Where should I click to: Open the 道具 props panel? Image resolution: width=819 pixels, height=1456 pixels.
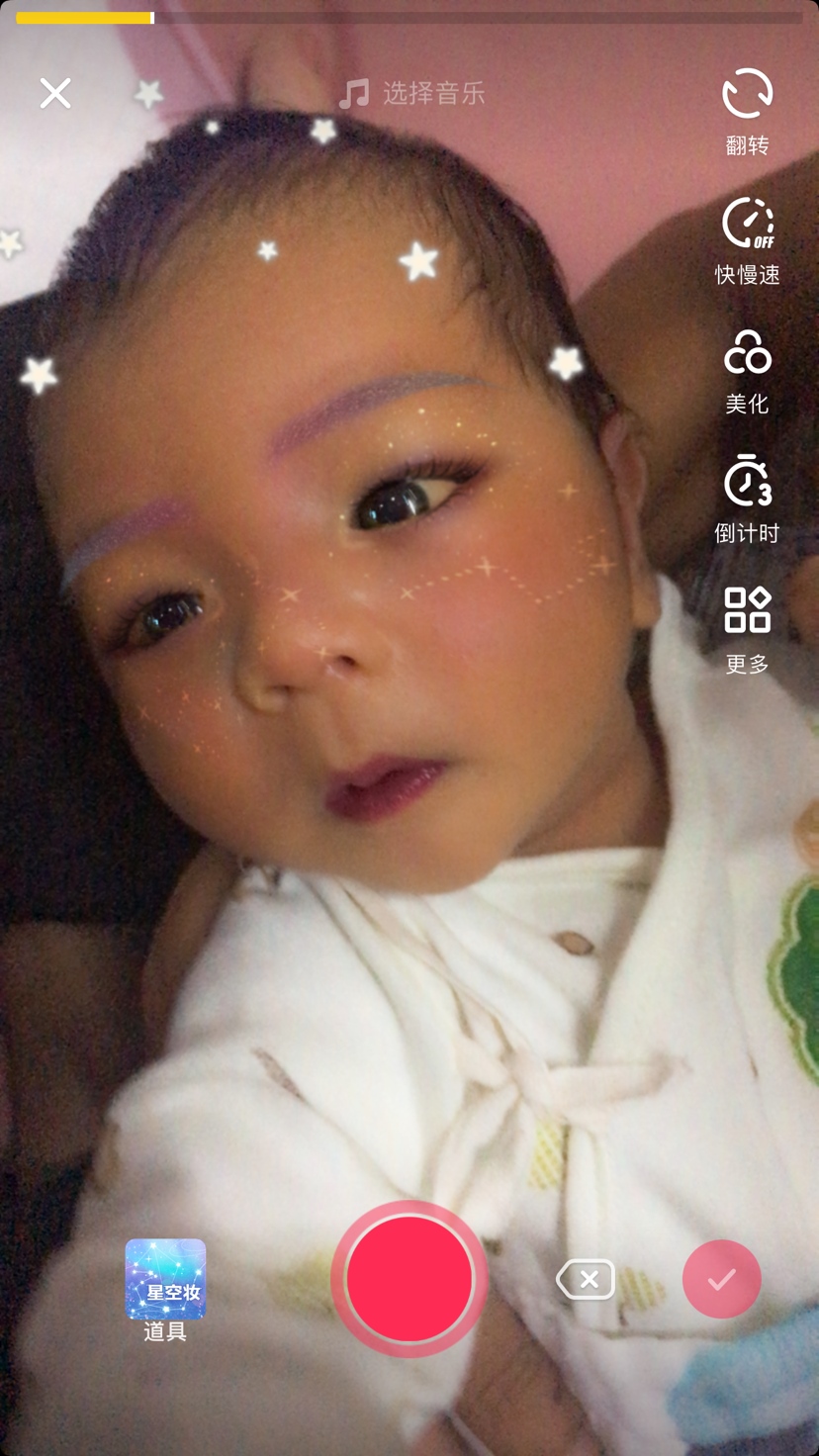tap(165, 1288)
